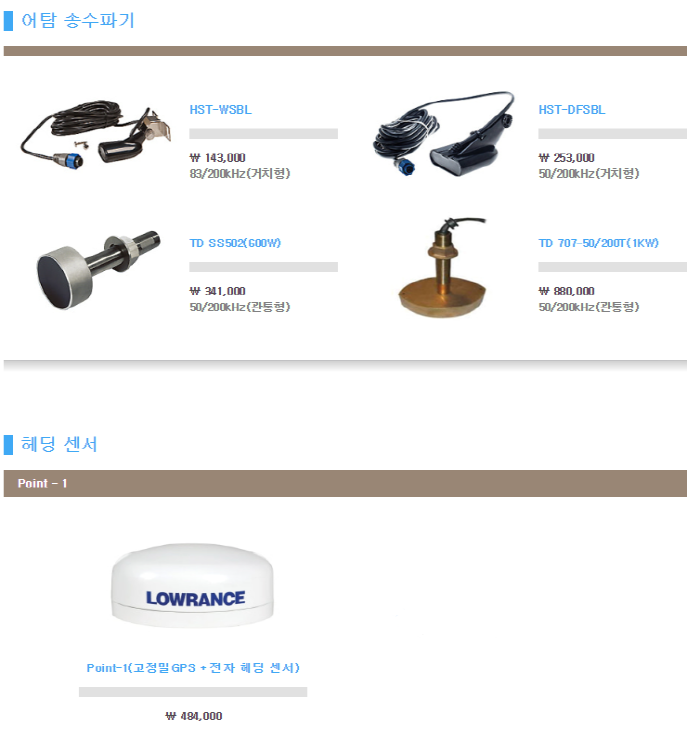The width and height of the screenshot is (700, 731).
Task: Tap the bronze TD 707 transducer image
Action: (x=442, y=268)
